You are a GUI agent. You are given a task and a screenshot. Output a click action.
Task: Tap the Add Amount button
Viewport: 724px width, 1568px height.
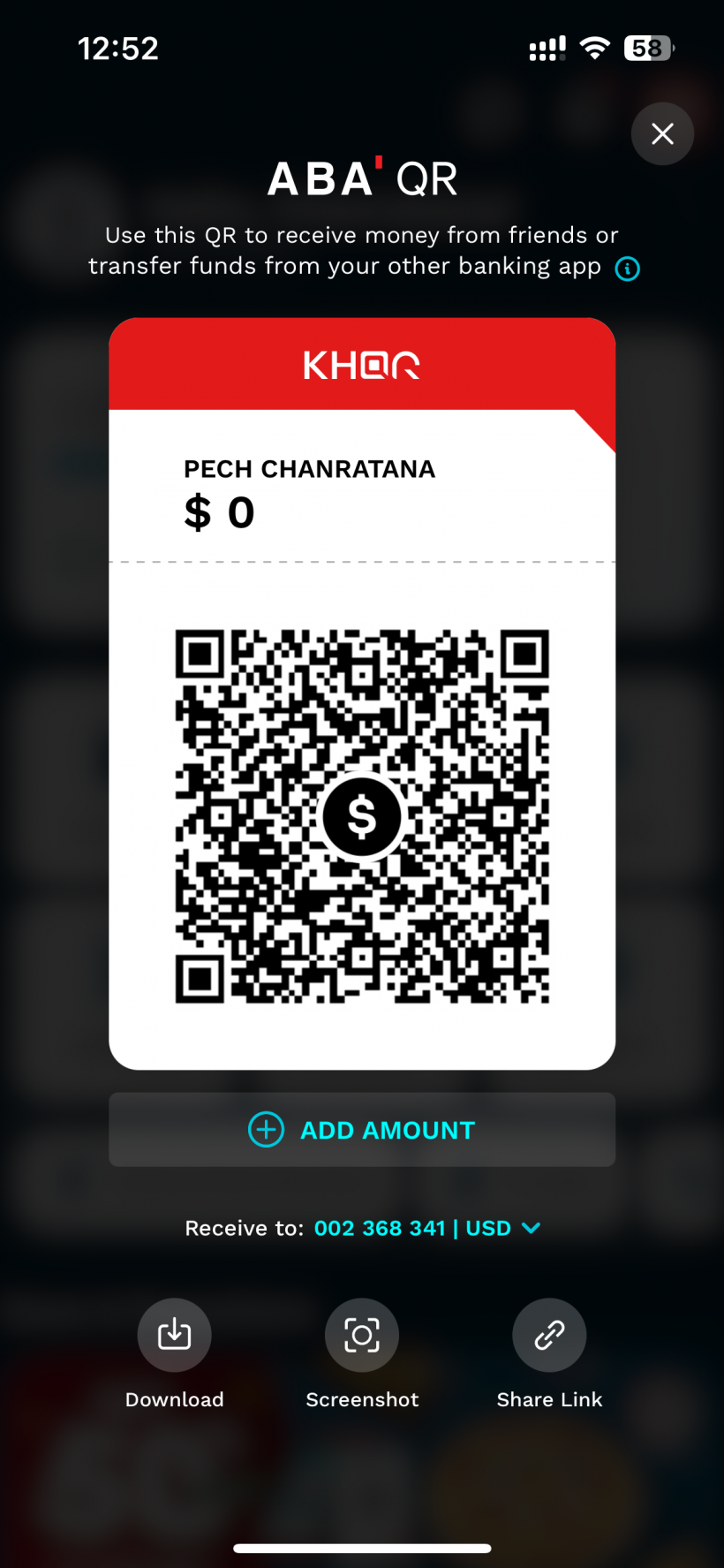pyautogui.click(x=362, y=1130)
